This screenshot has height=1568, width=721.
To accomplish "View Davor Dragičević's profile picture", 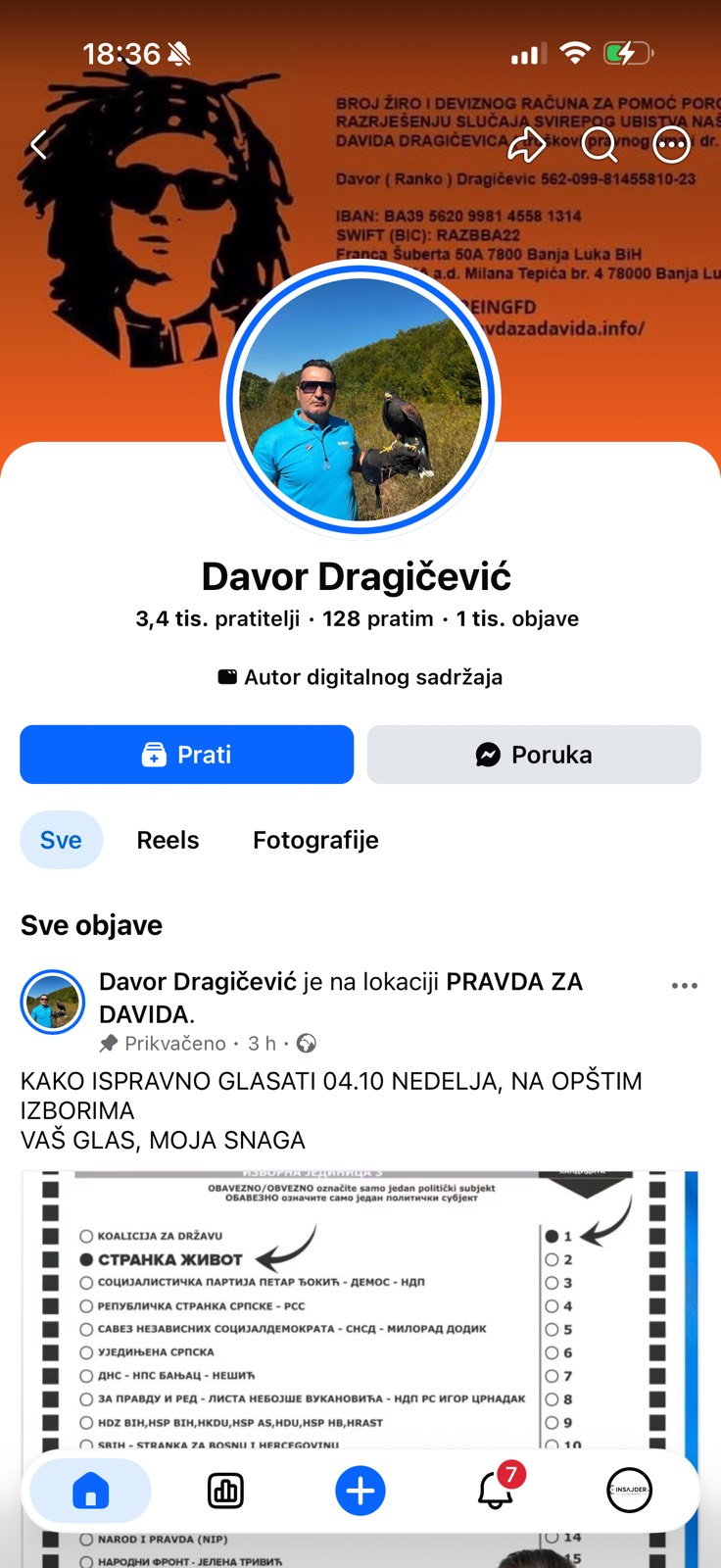I will (360, 400).
